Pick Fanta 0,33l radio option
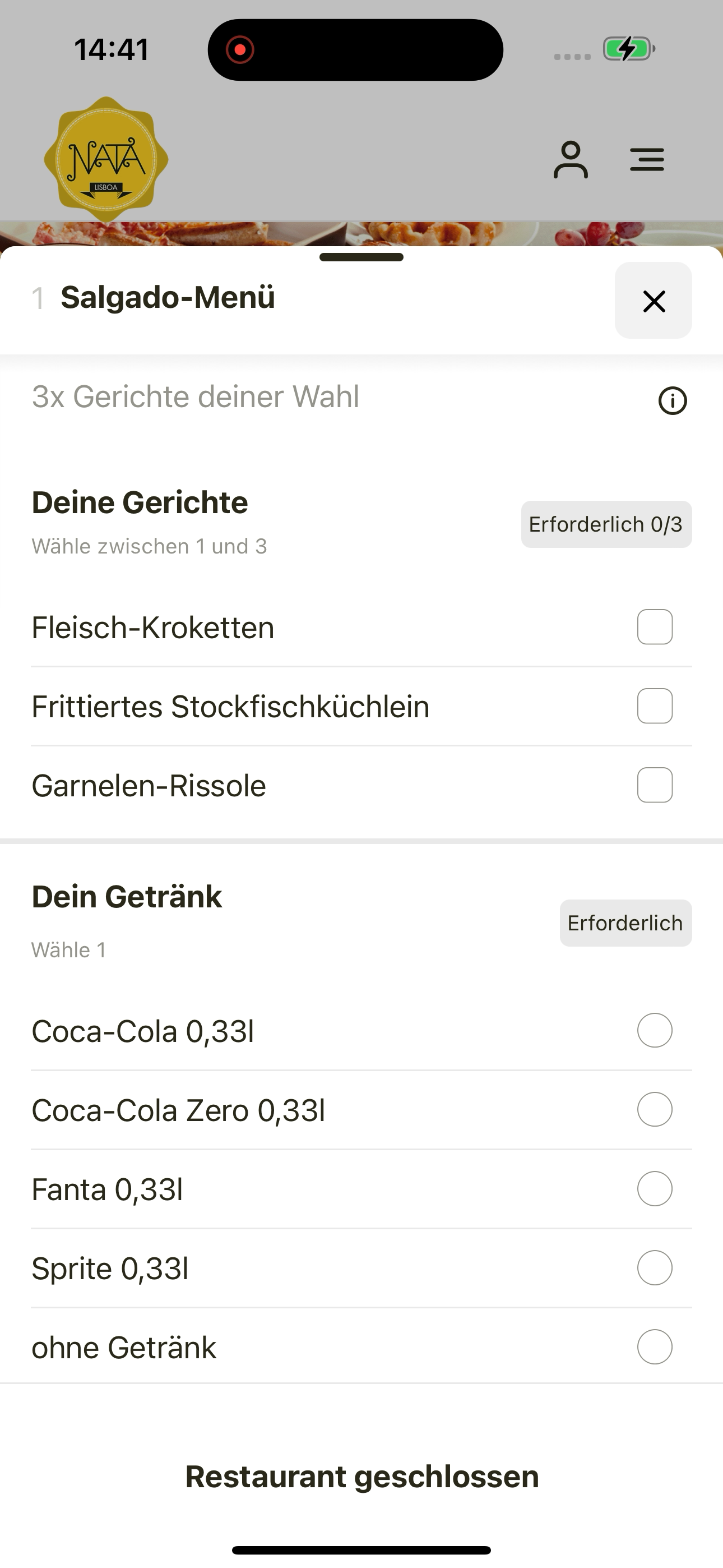723x1568 pixels. [654, 1189]
